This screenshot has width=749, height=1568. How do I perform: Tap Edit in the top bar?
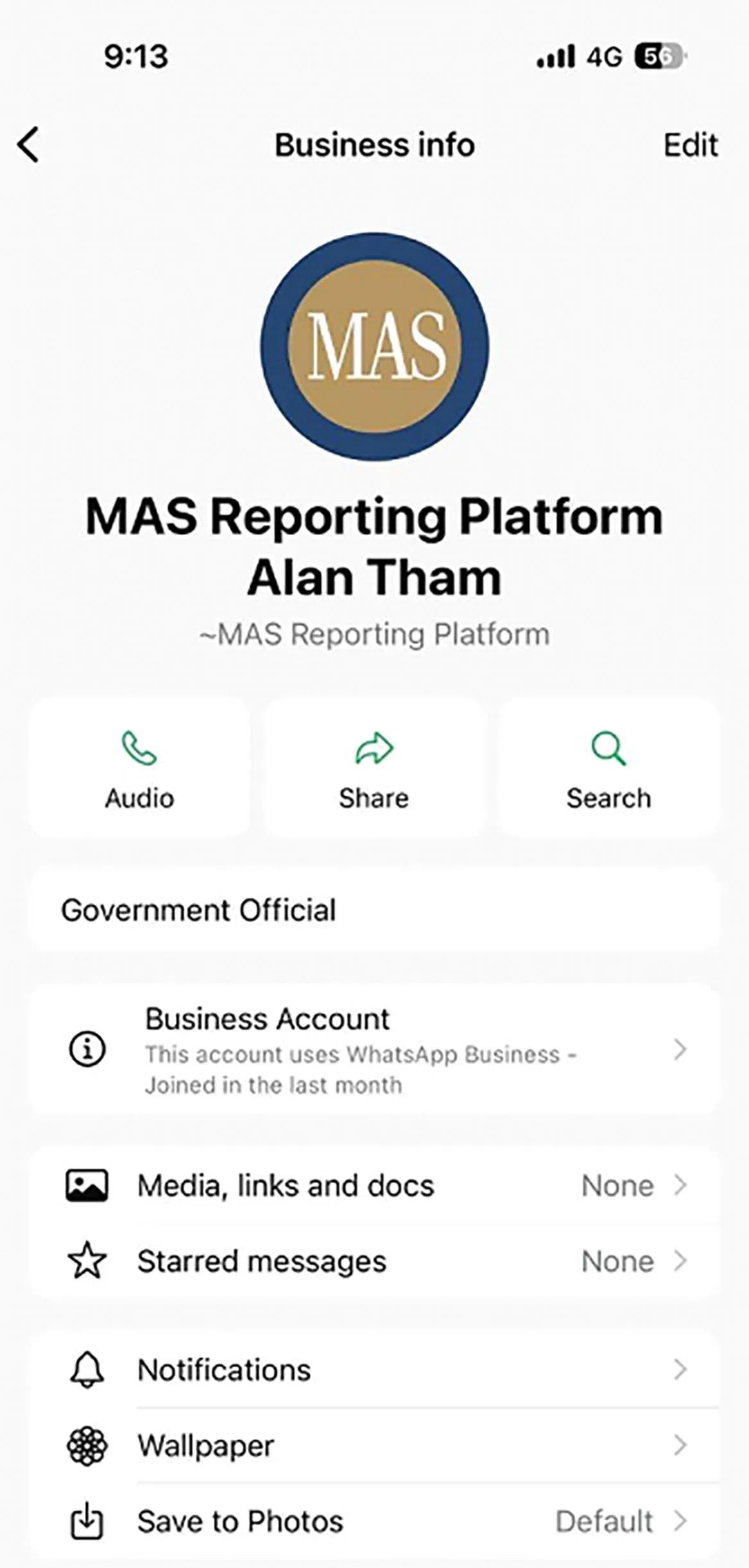[690, 145]
